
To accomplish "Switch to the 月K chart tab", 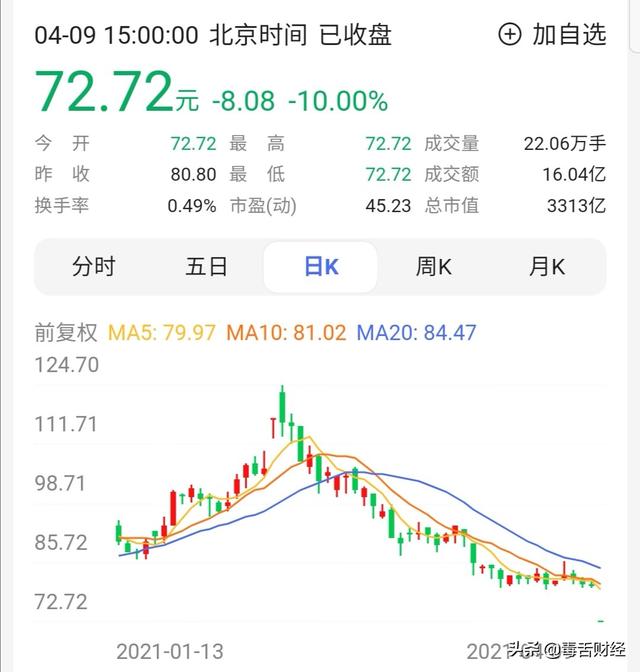I will pos(547,267).
